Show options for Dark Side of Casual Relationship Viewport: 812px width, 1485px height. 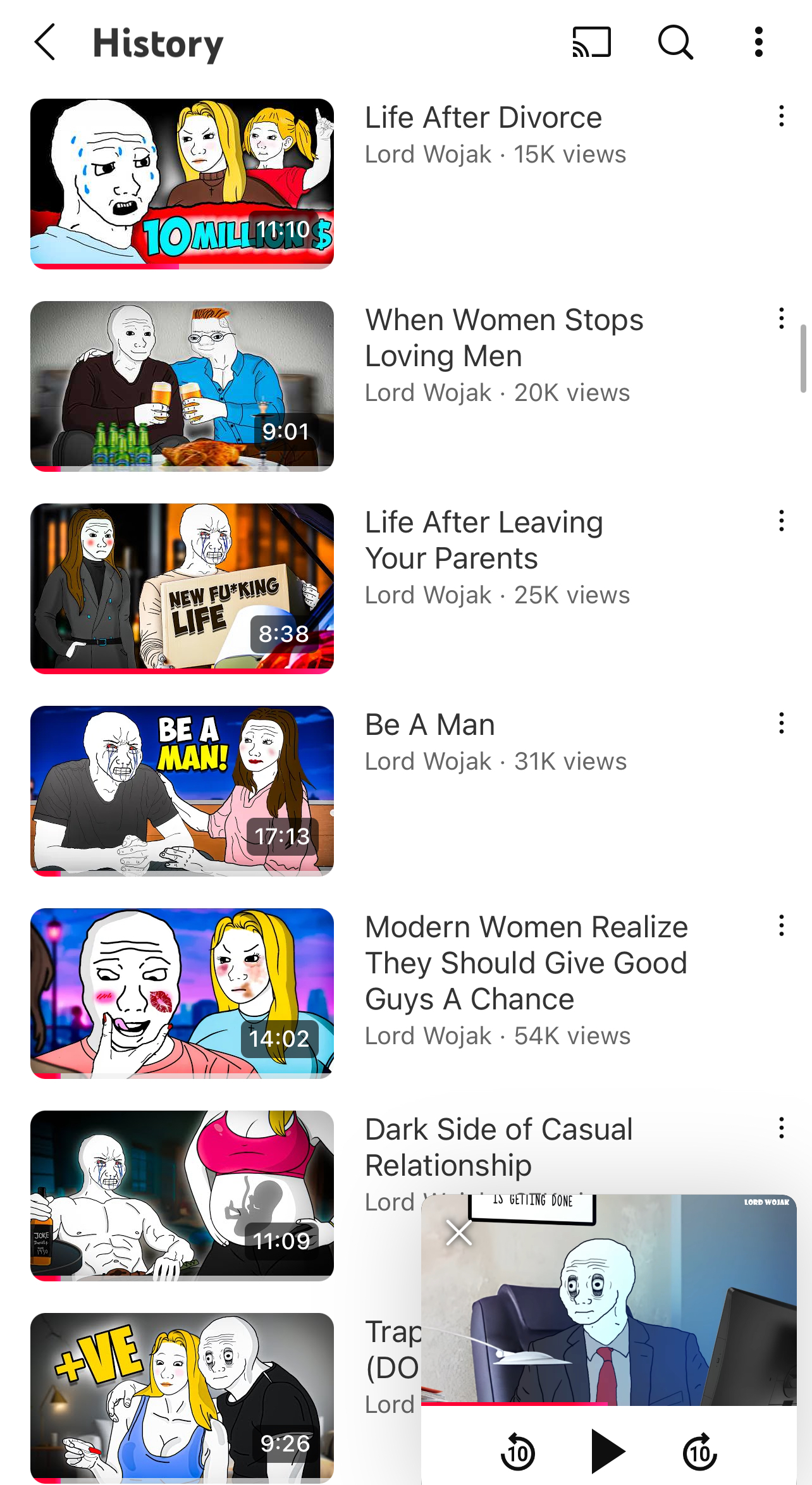tap(782, 1128)
